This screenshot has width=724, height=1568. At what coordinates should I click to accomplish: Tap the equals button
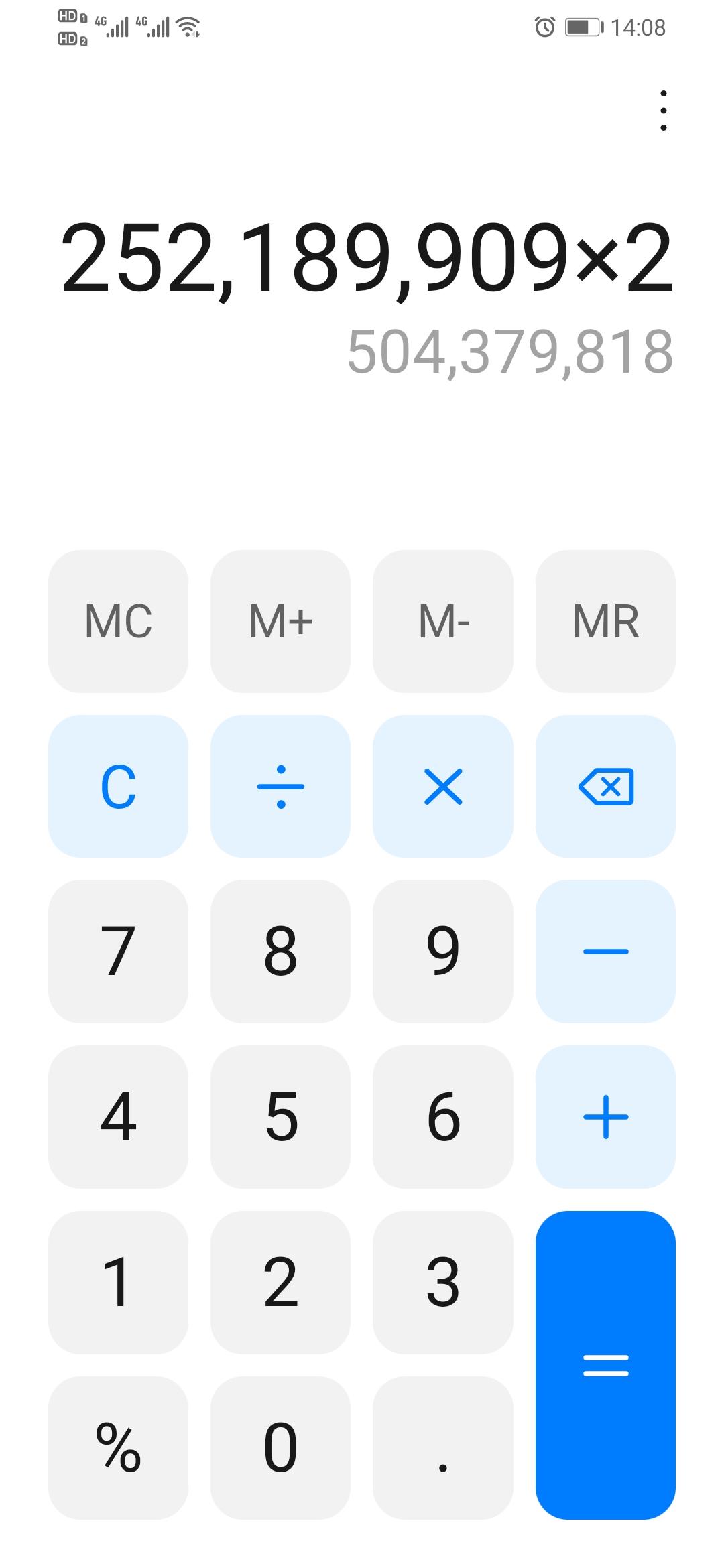click(605, 1365)
